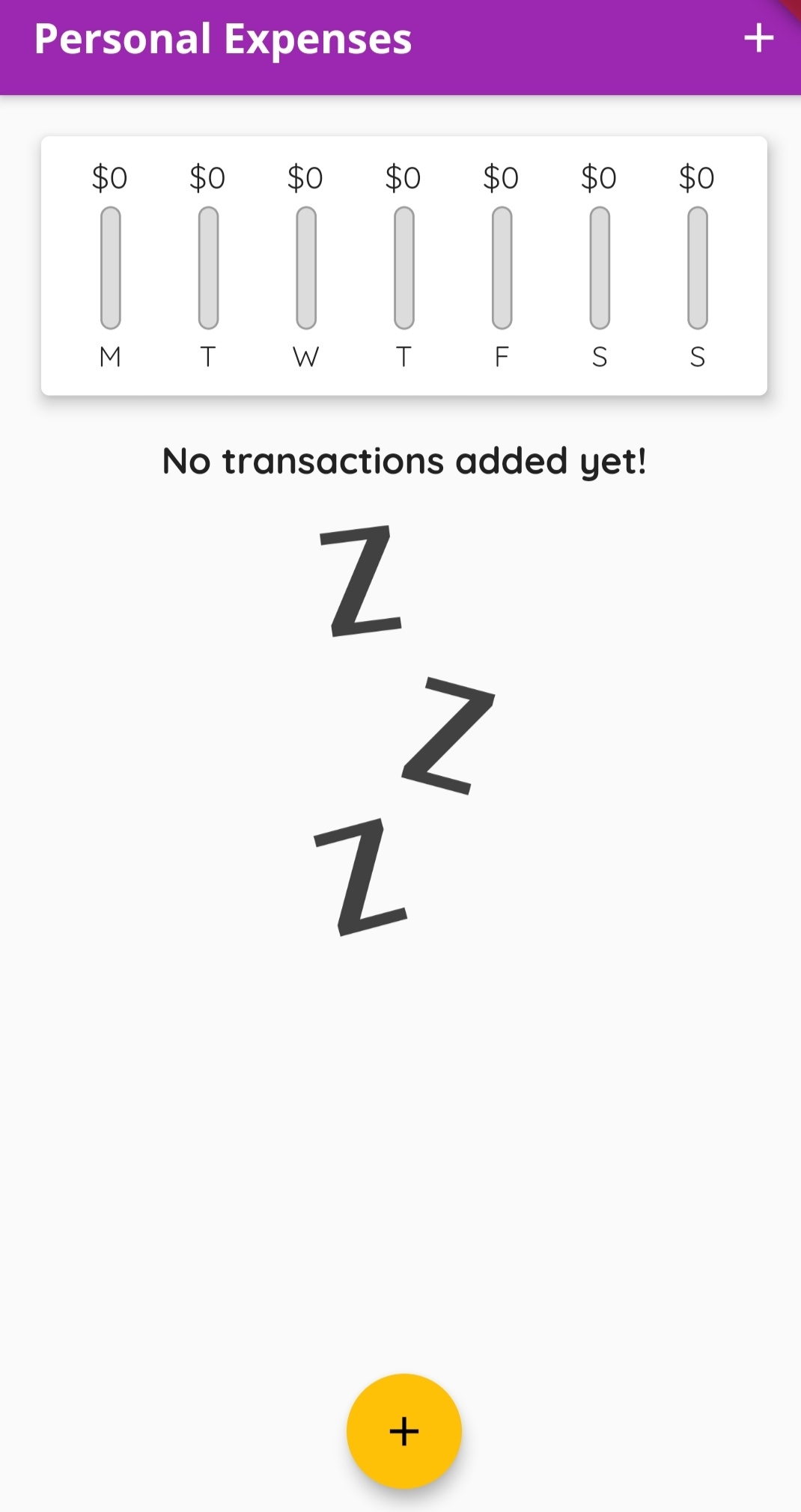This screenshot has height=1512, width=801.
Task: Tap the plus icon in the app bar
Action: coord(758,38)
